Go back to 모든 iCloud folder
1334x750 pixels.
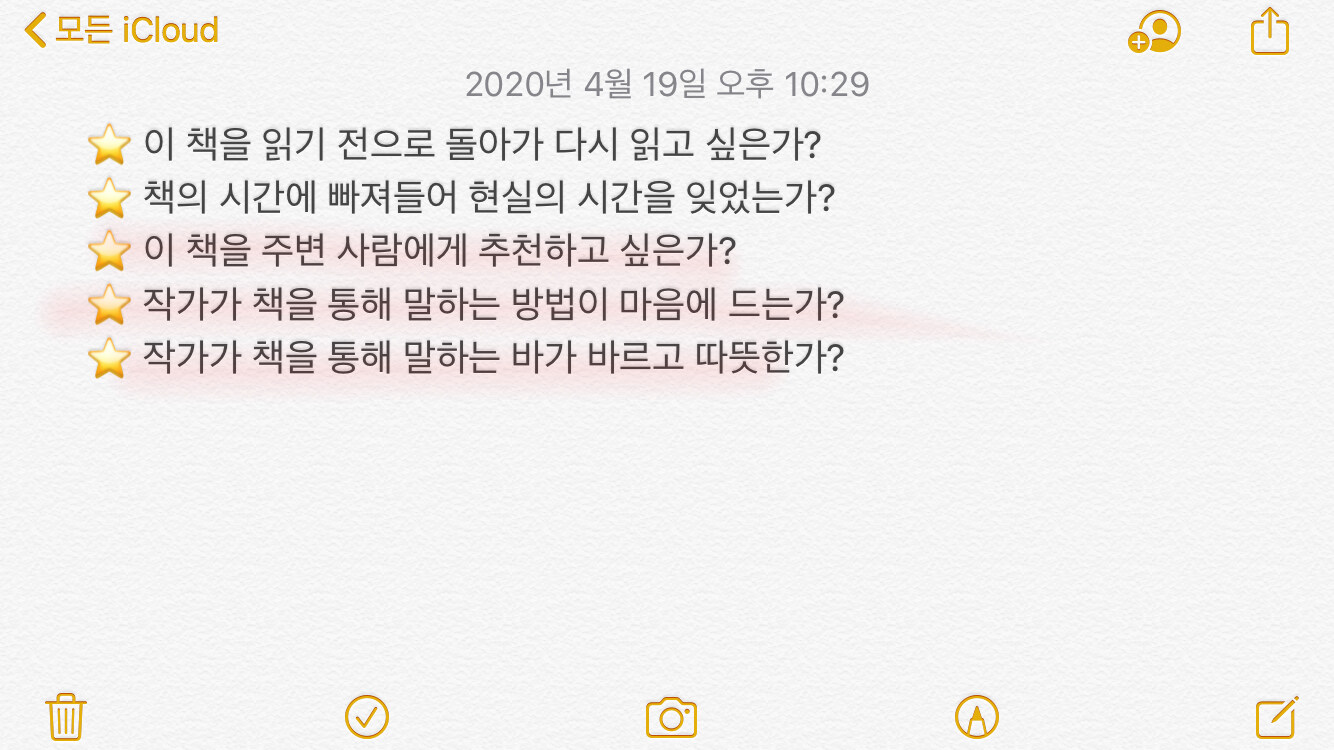pos(121,30)
